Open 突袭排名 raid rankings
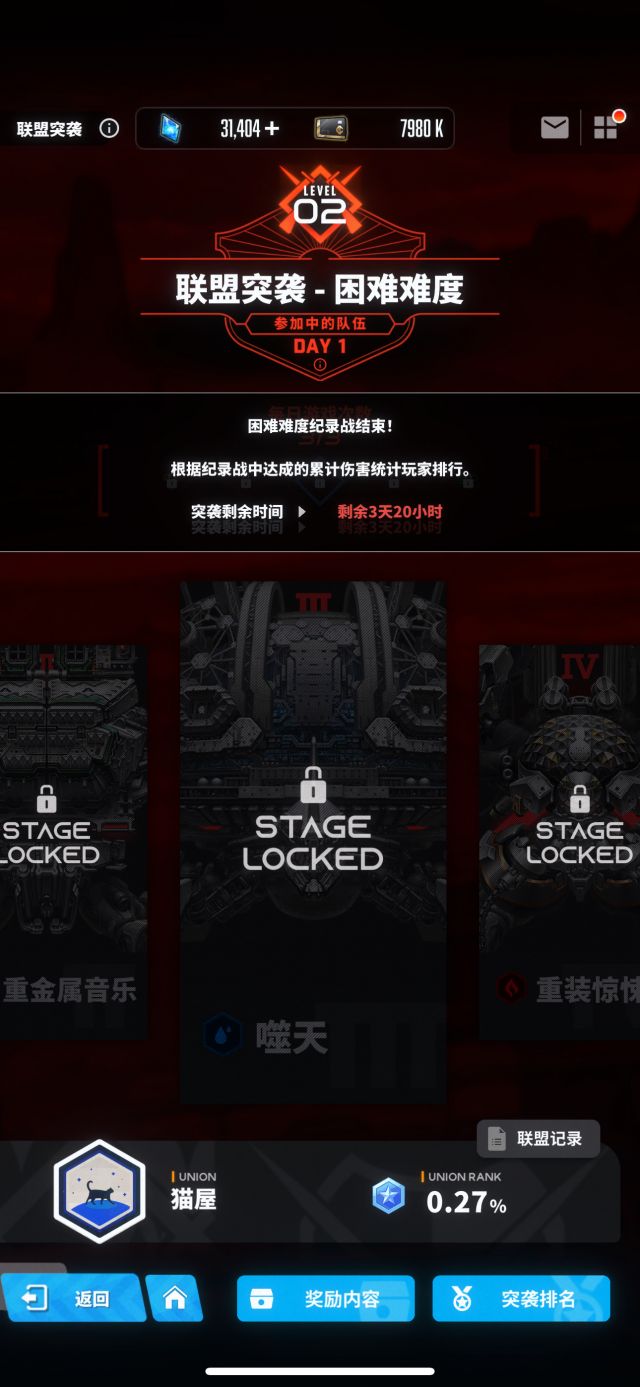This screenshot has width=640, height=1387. (x=521, y=1299)
